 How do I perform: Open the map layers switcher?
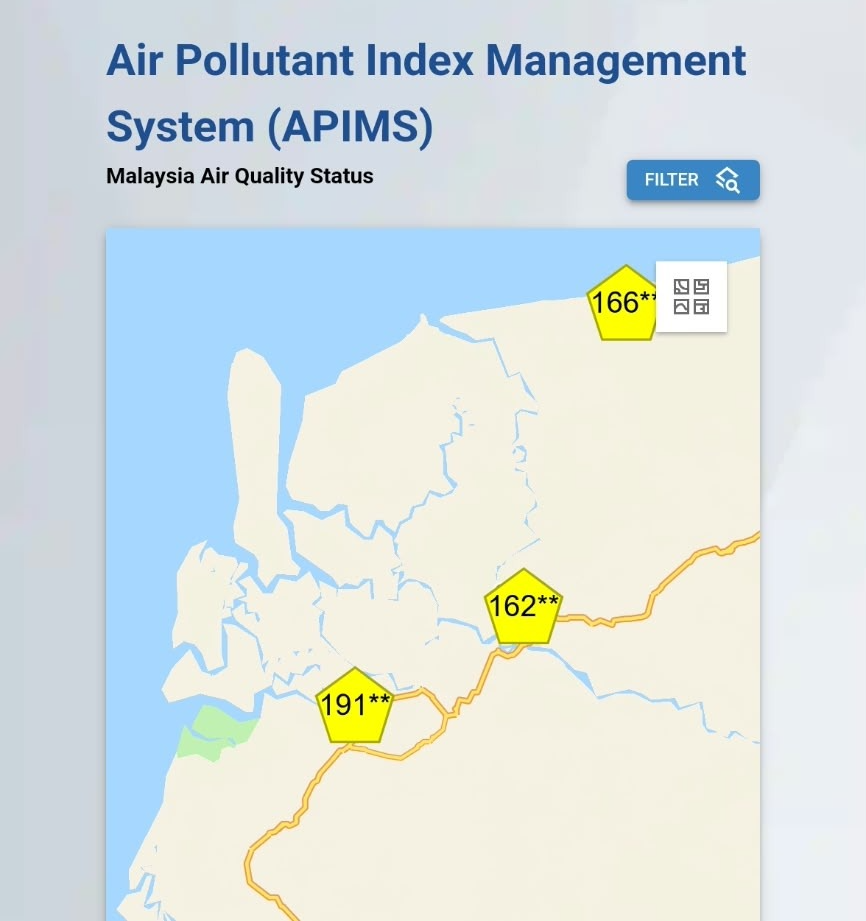coord(691,297)
